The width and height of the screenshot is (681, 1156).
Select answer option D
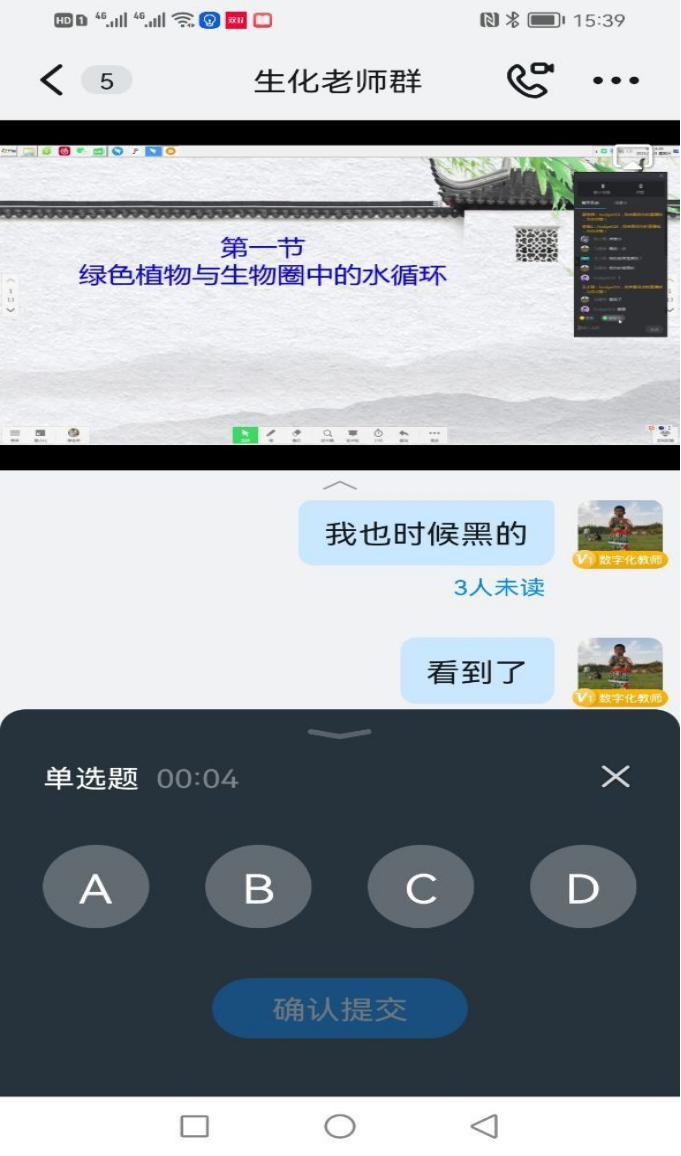coord(583,887)
